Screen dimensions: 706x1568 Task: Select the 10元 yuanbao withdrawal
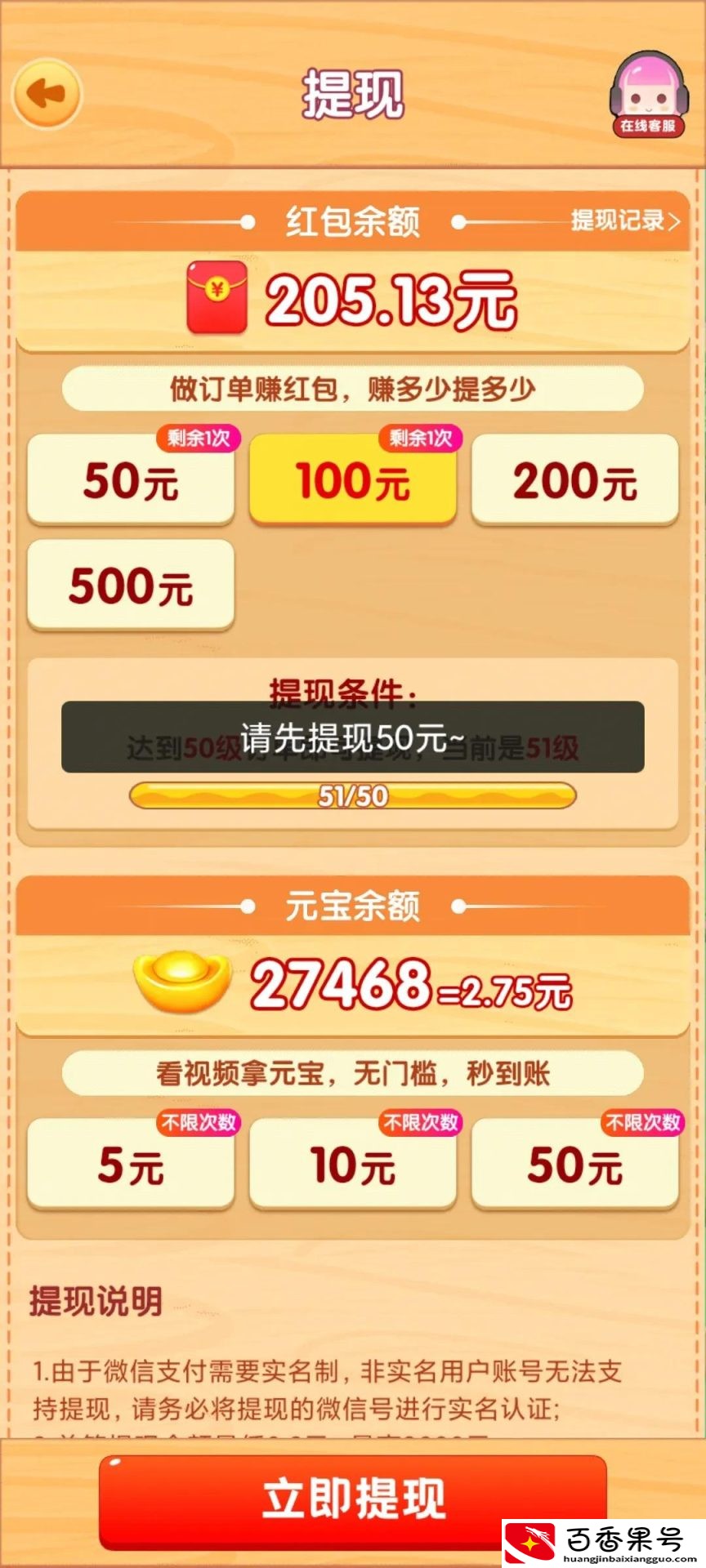tap(352, 1165)
